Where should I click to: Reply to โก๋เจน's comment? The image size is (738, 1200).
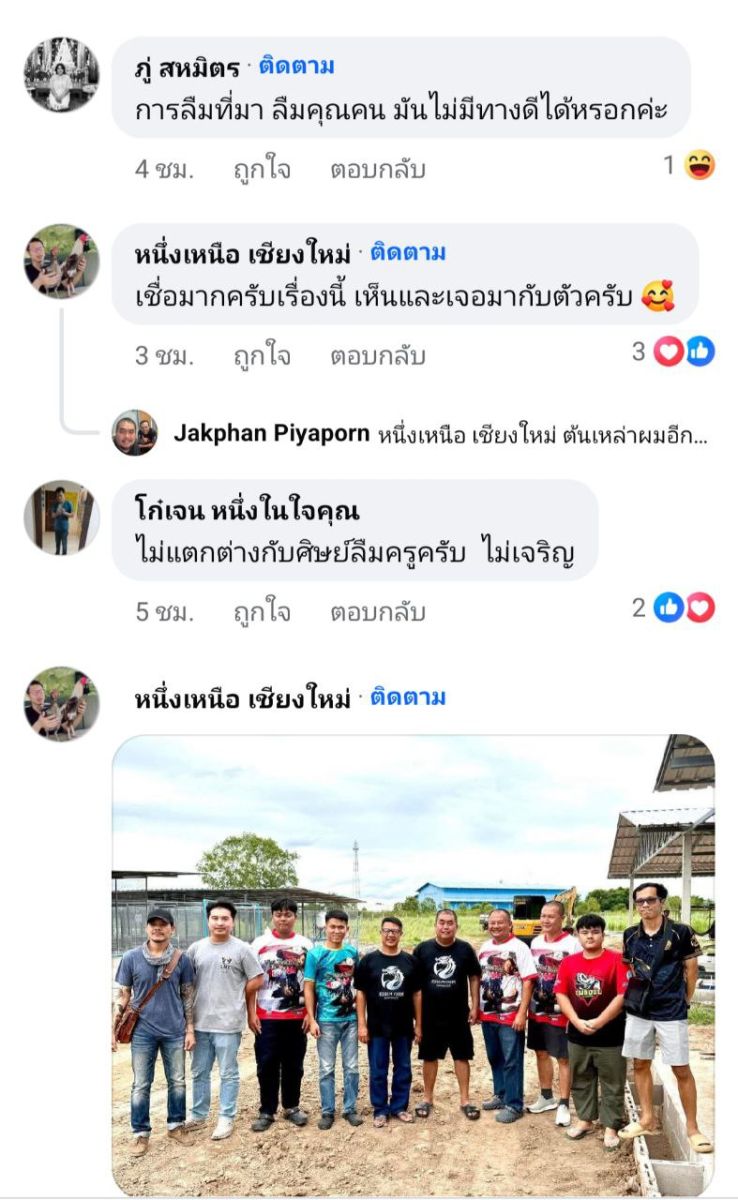point(377,611)
